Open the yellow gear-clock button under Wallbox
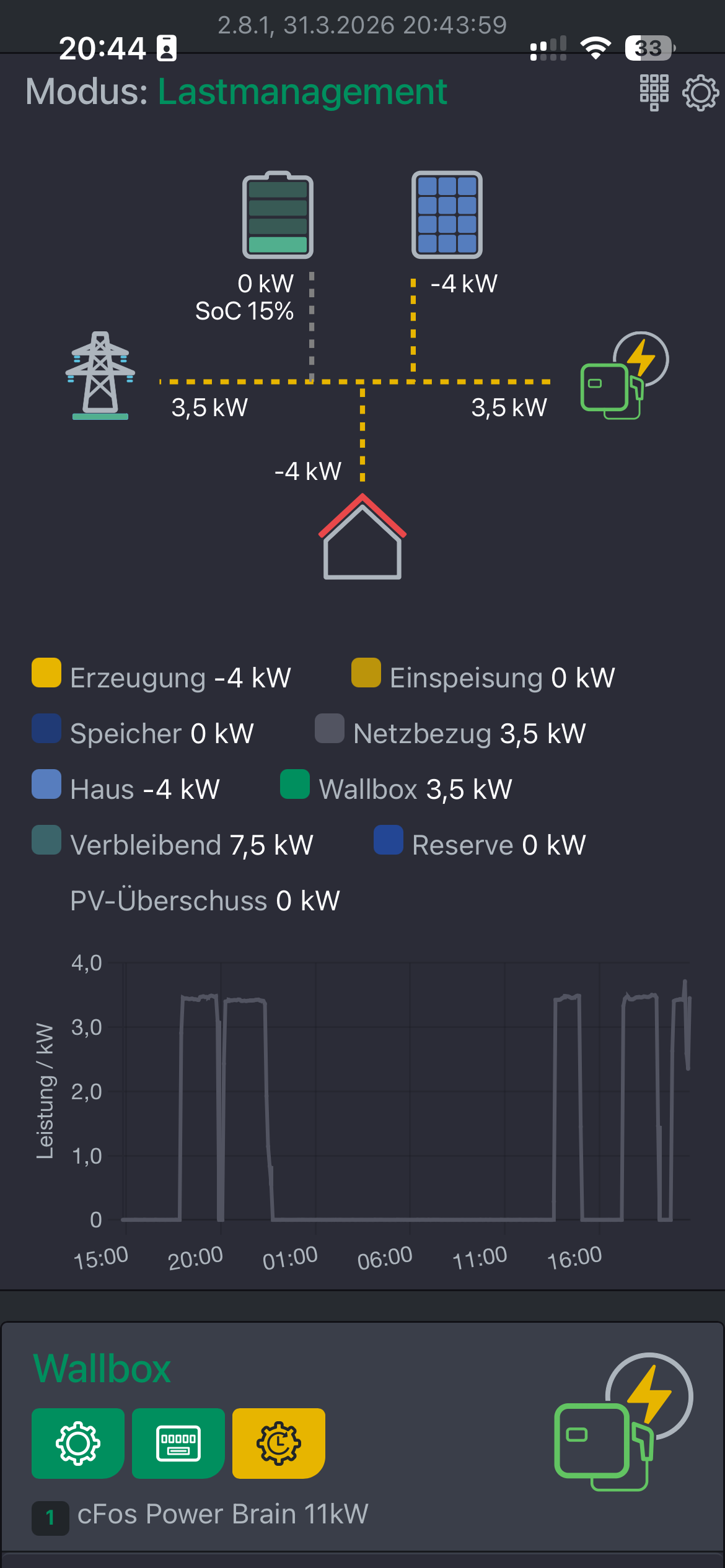This screenshot has width=725, height=1568. click(x=279, y=1443)
